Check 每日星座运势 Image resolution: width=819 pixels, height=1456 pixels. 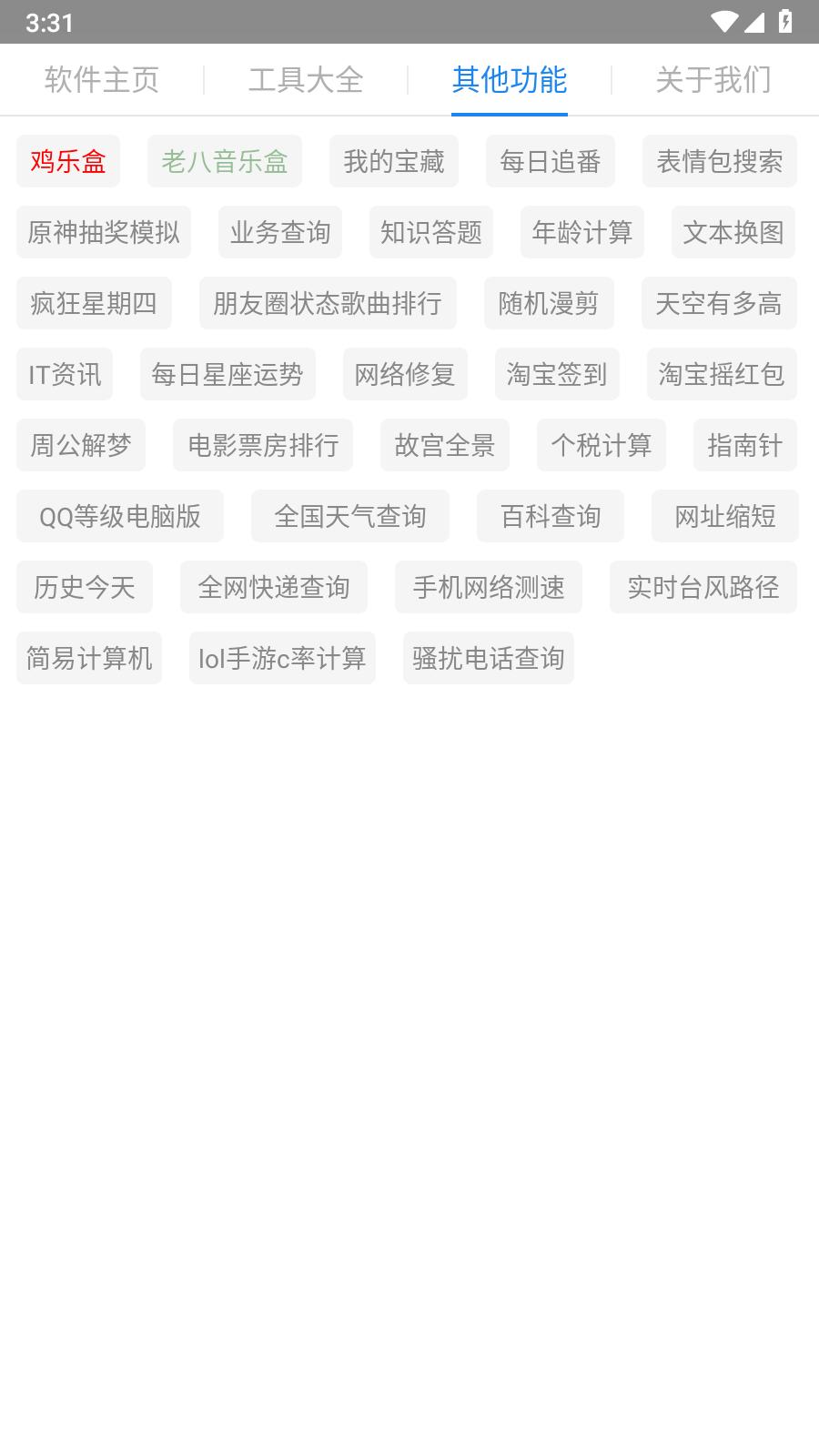click(x=227, y=374)
